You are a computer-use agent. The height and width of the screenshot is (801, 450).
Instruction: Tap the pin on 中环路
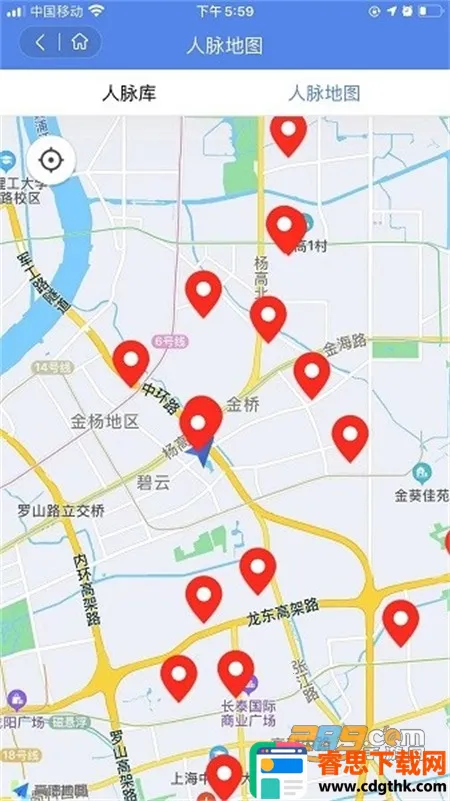(131, 363)
